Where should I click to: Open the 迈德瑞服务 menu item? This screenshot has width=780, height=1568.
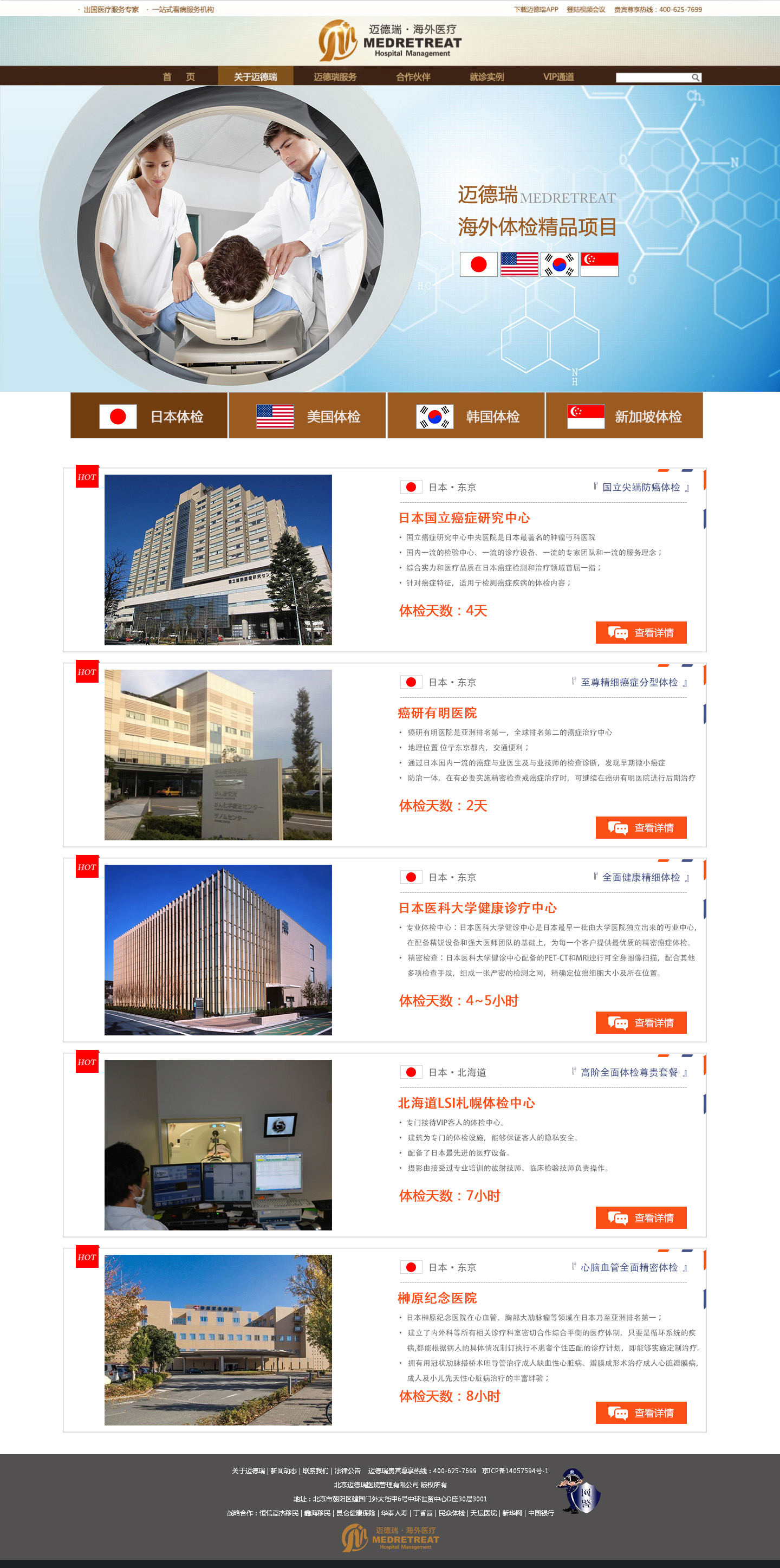point(335,77)
